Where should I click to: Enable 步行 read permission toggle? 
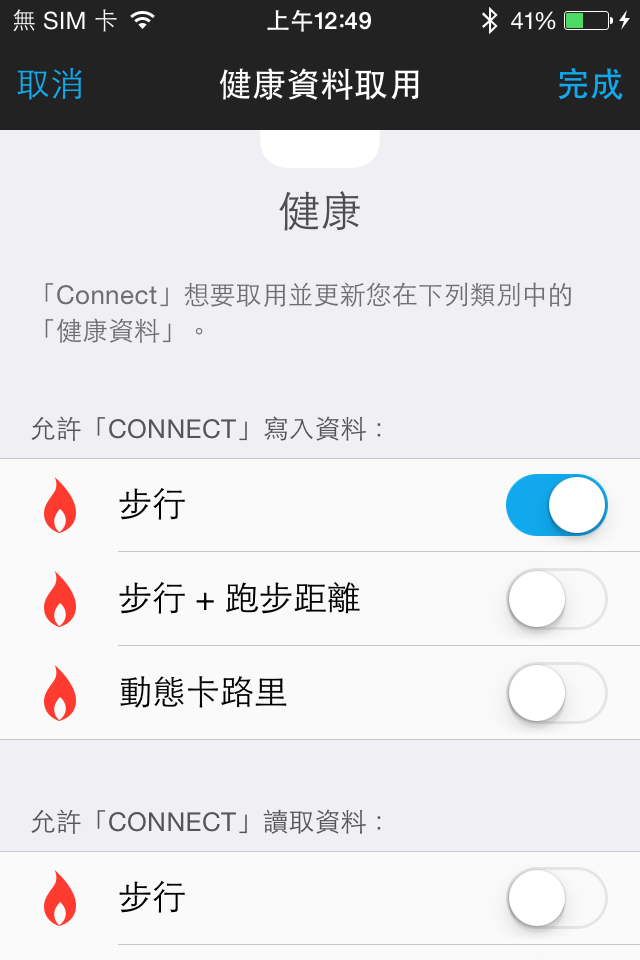(x=556, y=897)
